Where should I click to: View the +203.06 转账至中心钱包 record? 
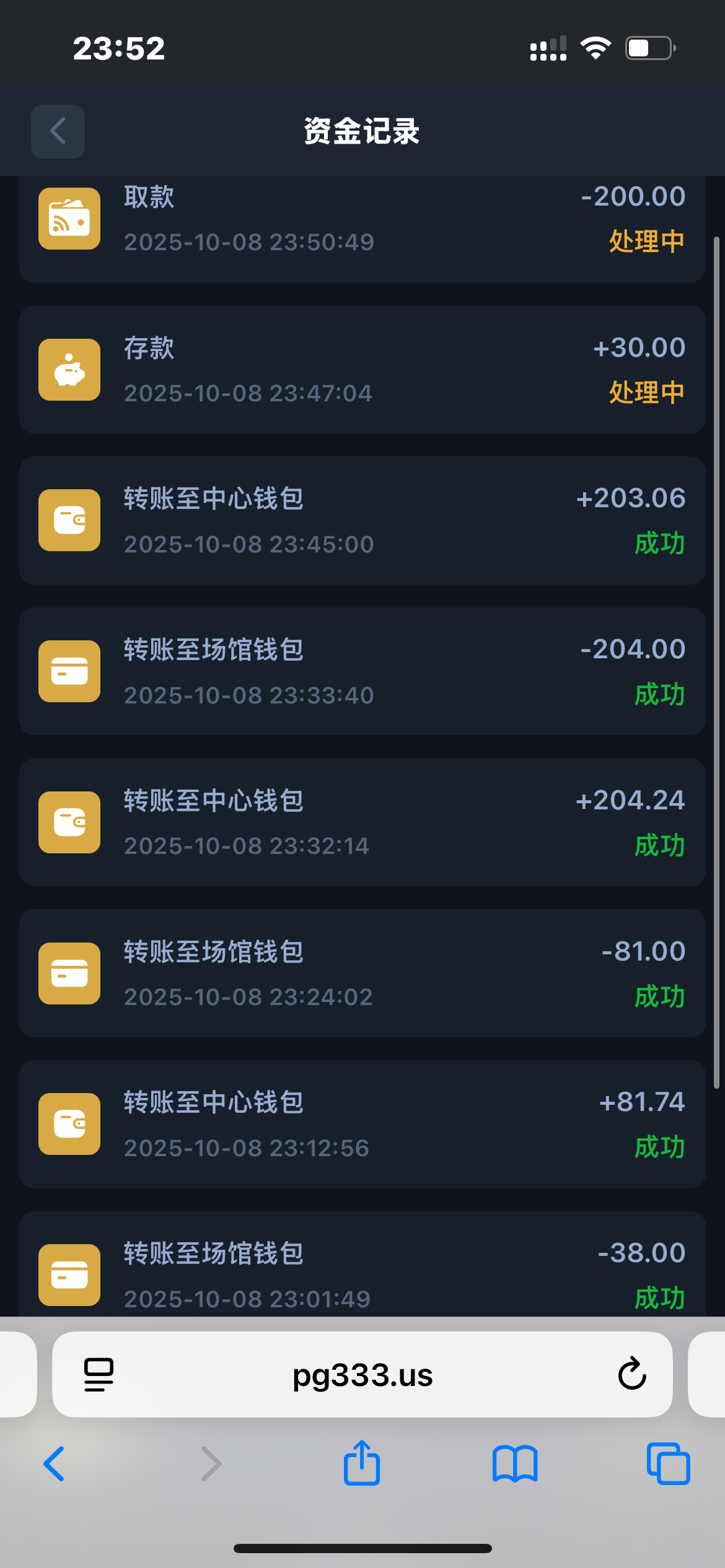pyautogui.click(x=362, y=521)
